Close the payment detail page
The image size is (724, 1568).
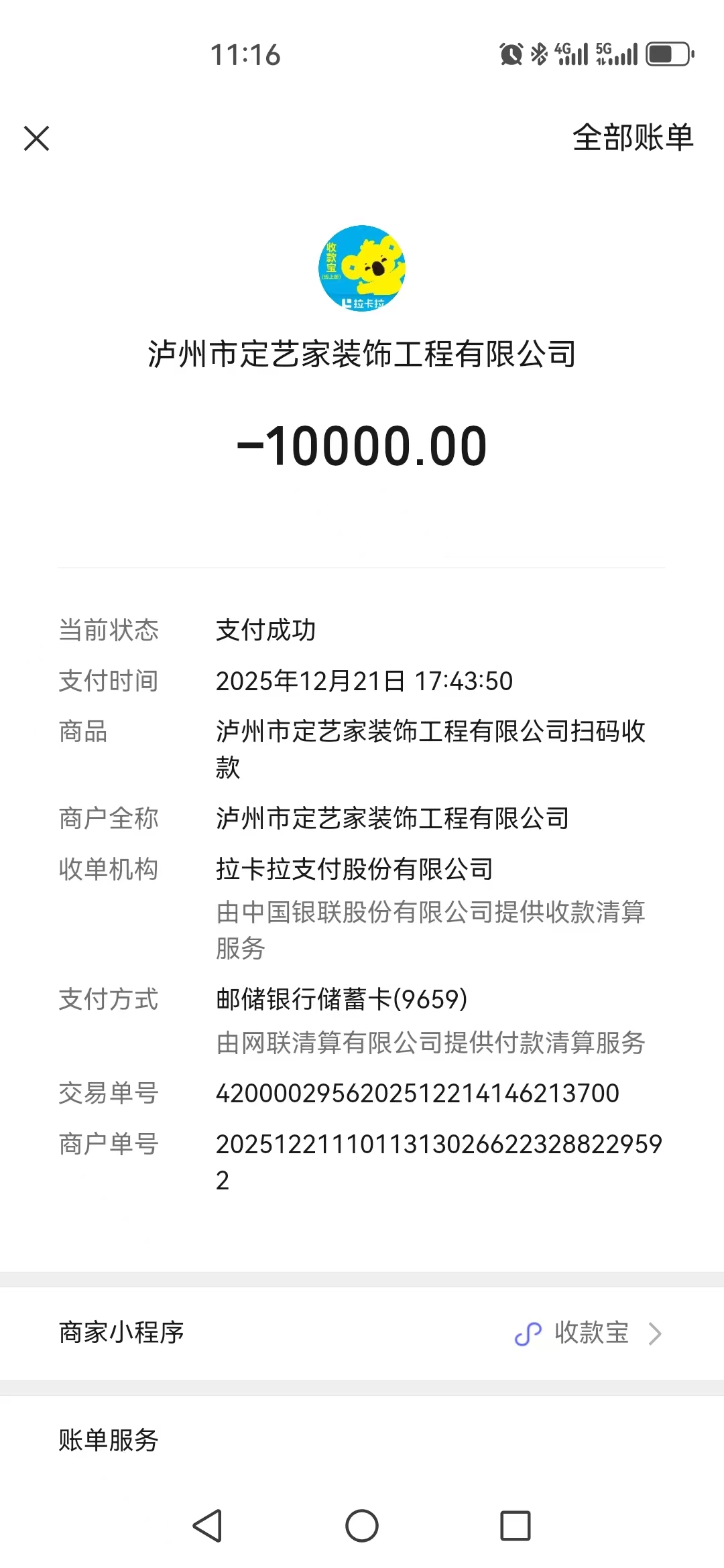(37, 139)
